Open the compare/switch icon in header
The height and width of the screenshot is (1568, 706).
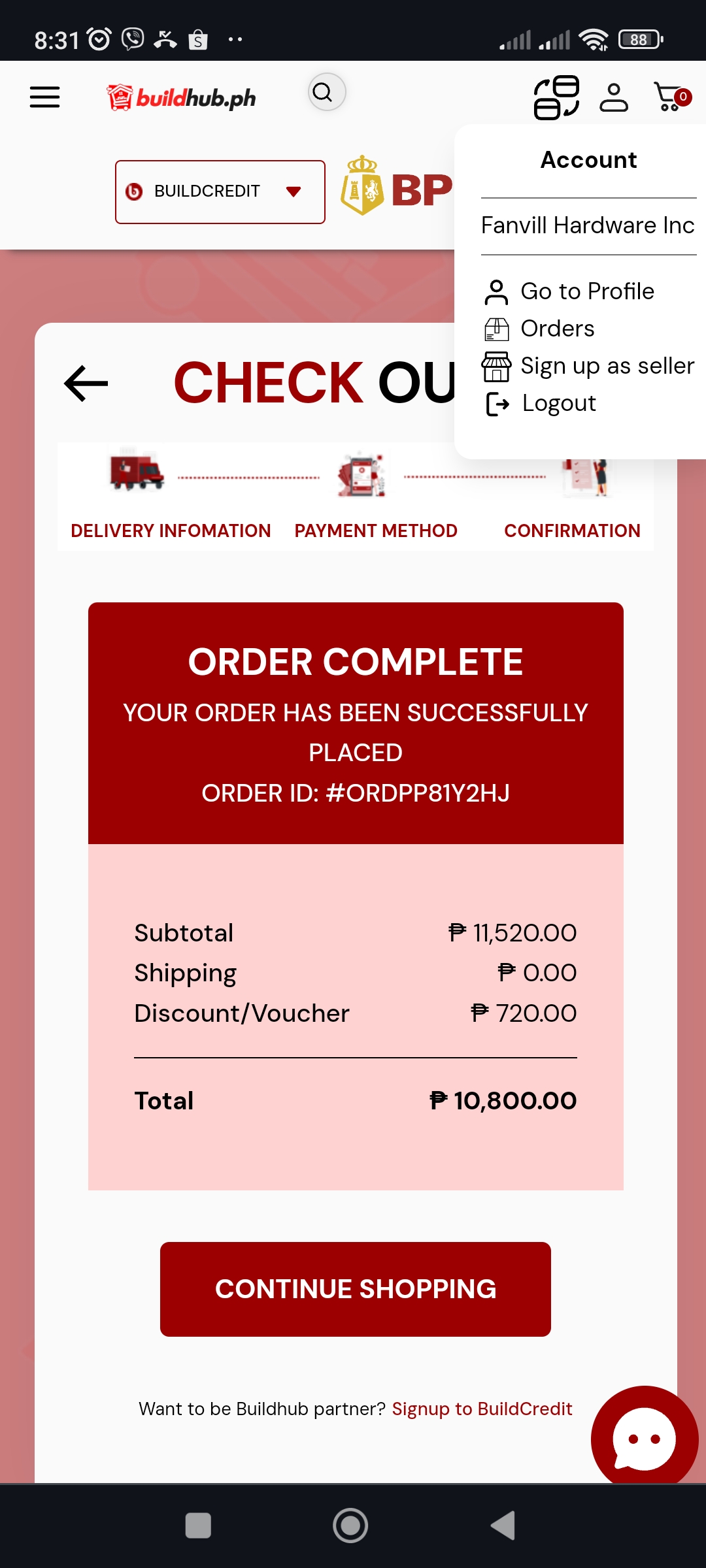pos(556,97)
